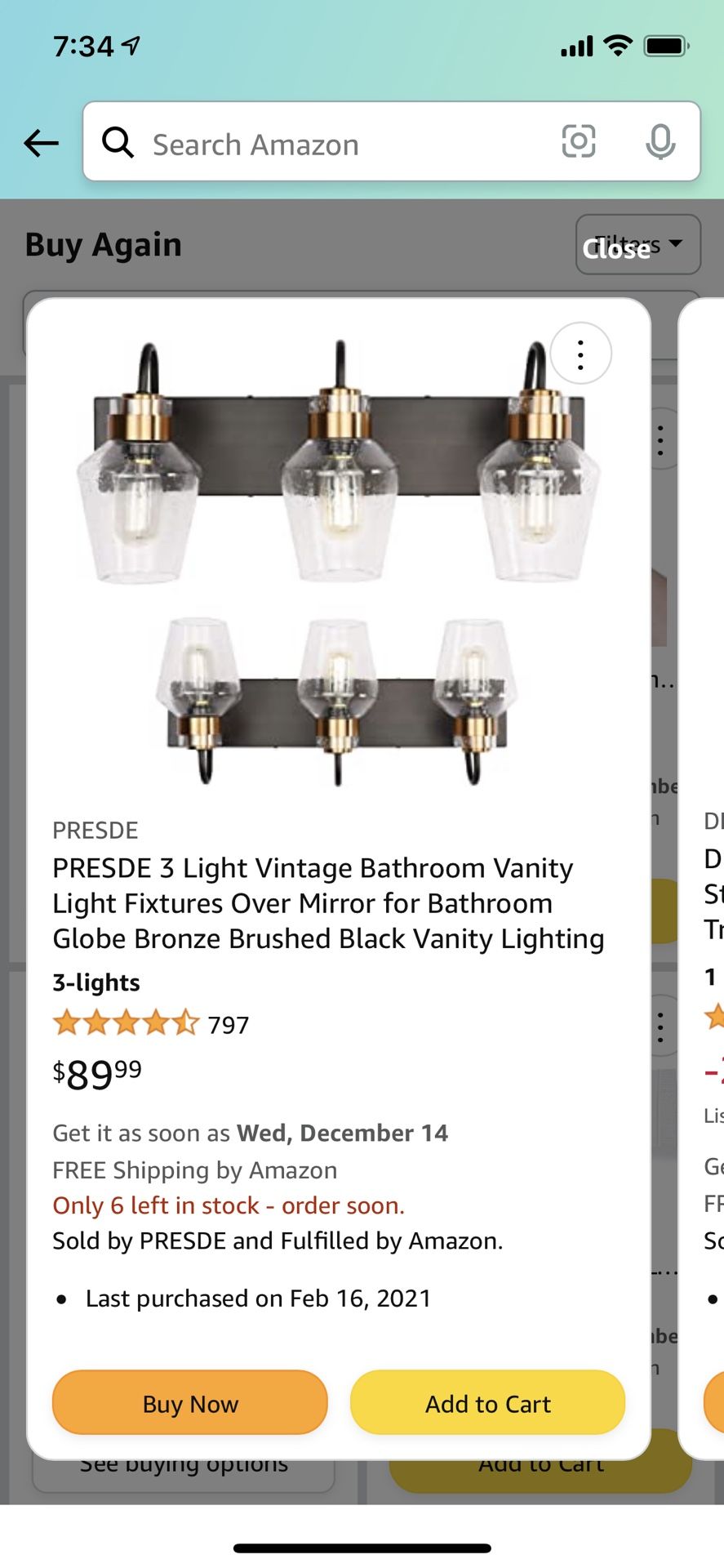
Task: Open the camera lens scanner
Action: pyautogui.click(x=579, y=142)
